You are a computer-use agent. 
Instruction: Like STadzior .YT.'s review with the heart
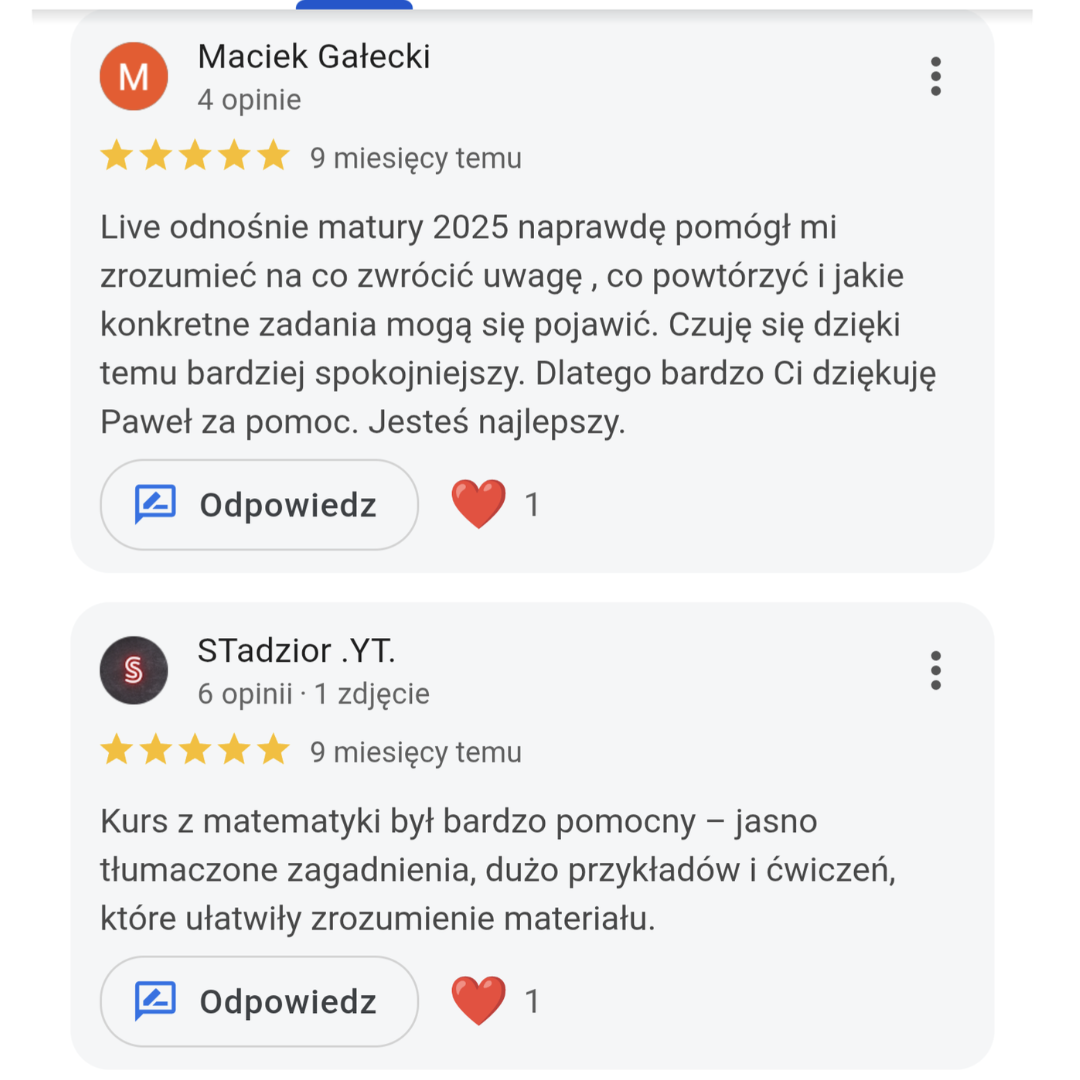[479, 1001]
